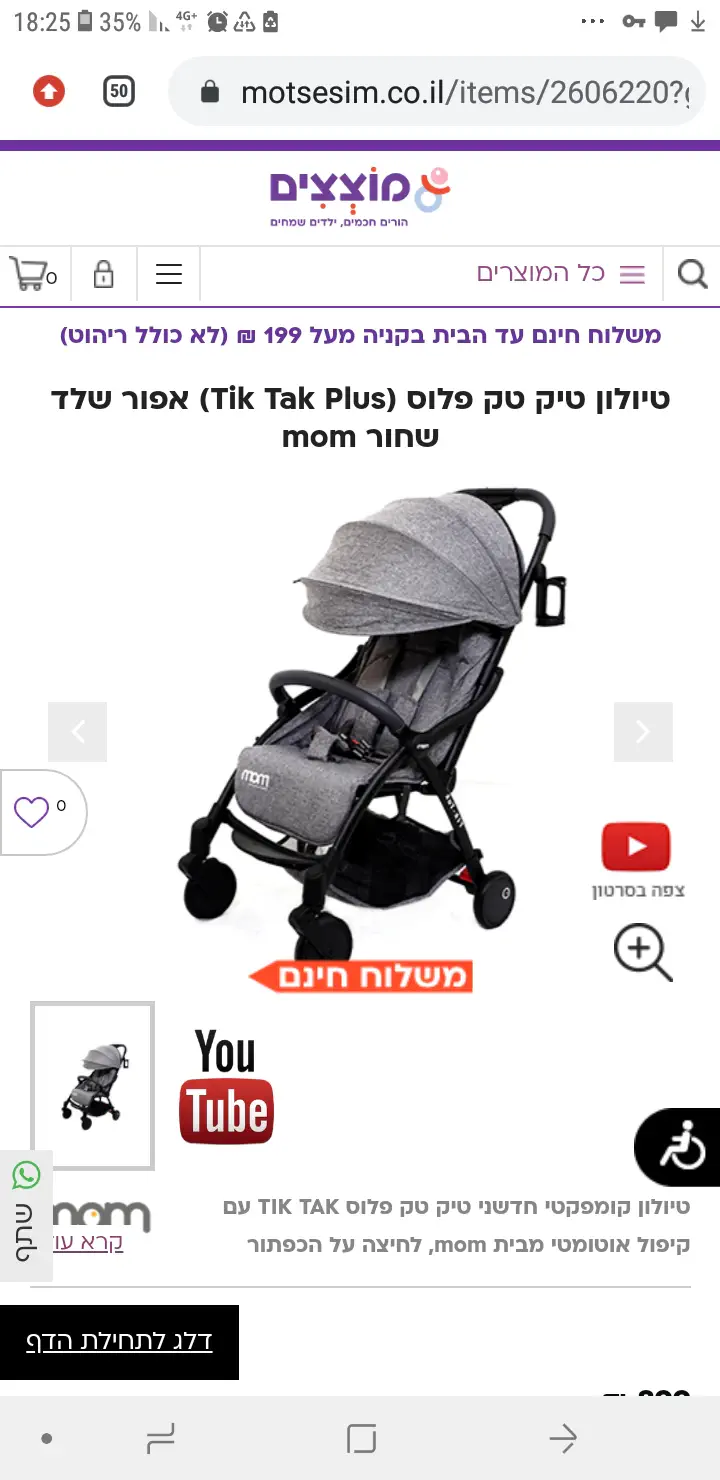Open the accessibility menu

coord(682,1147)
